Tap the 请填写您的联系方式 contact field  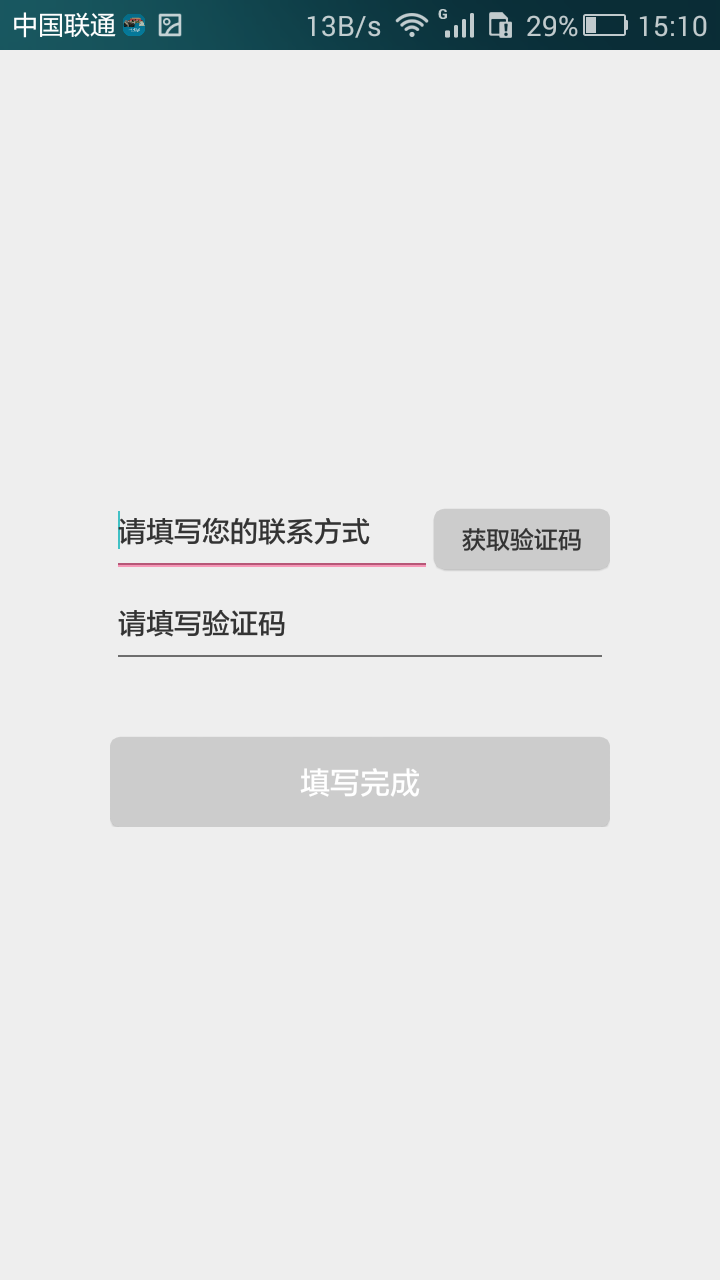(271, 533)
